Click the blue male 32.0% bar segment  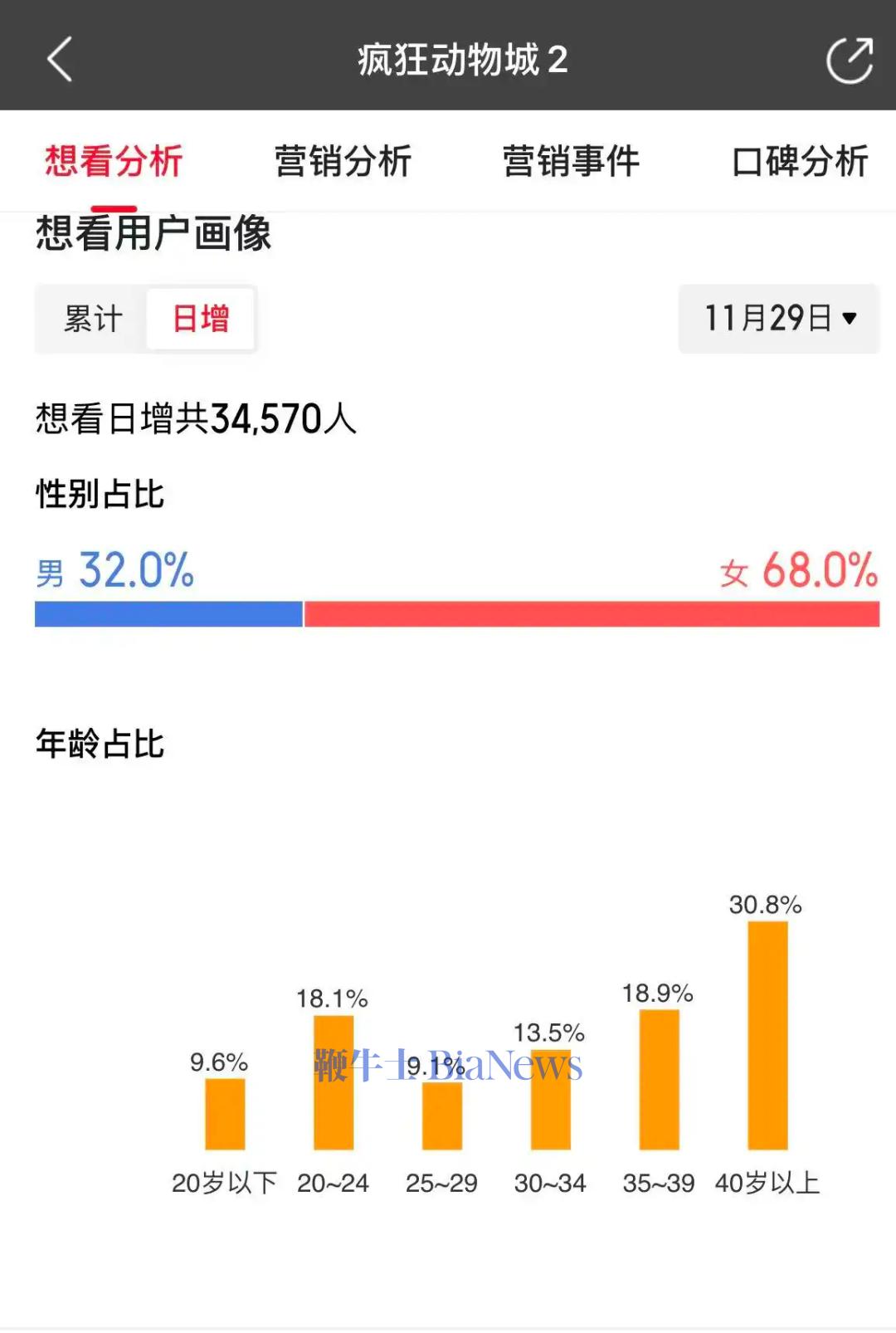[x=166, y=614]
